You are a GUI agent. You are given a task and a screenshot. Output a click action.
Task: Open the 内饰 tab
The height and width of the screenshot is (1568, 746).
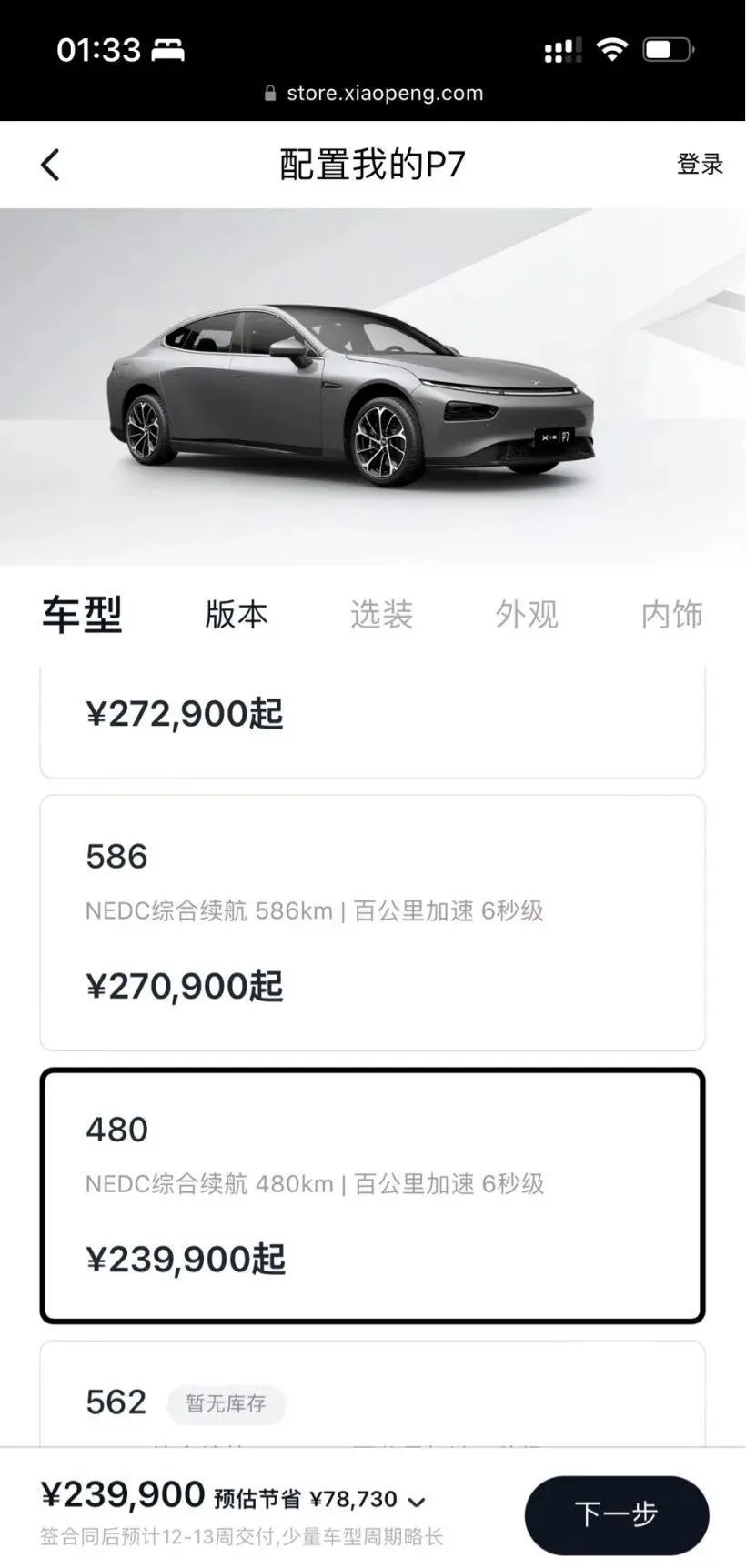671,615
